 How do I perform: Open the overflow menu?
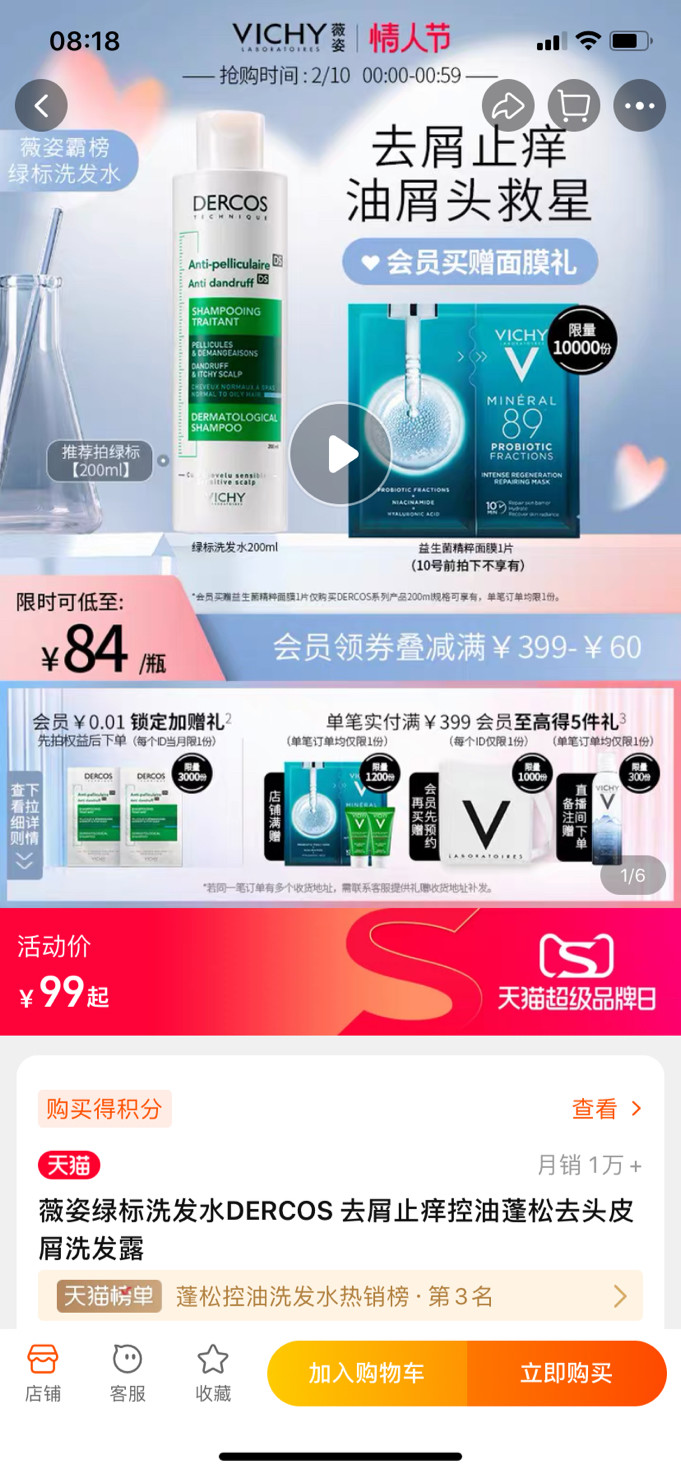[x=640, y=106]
